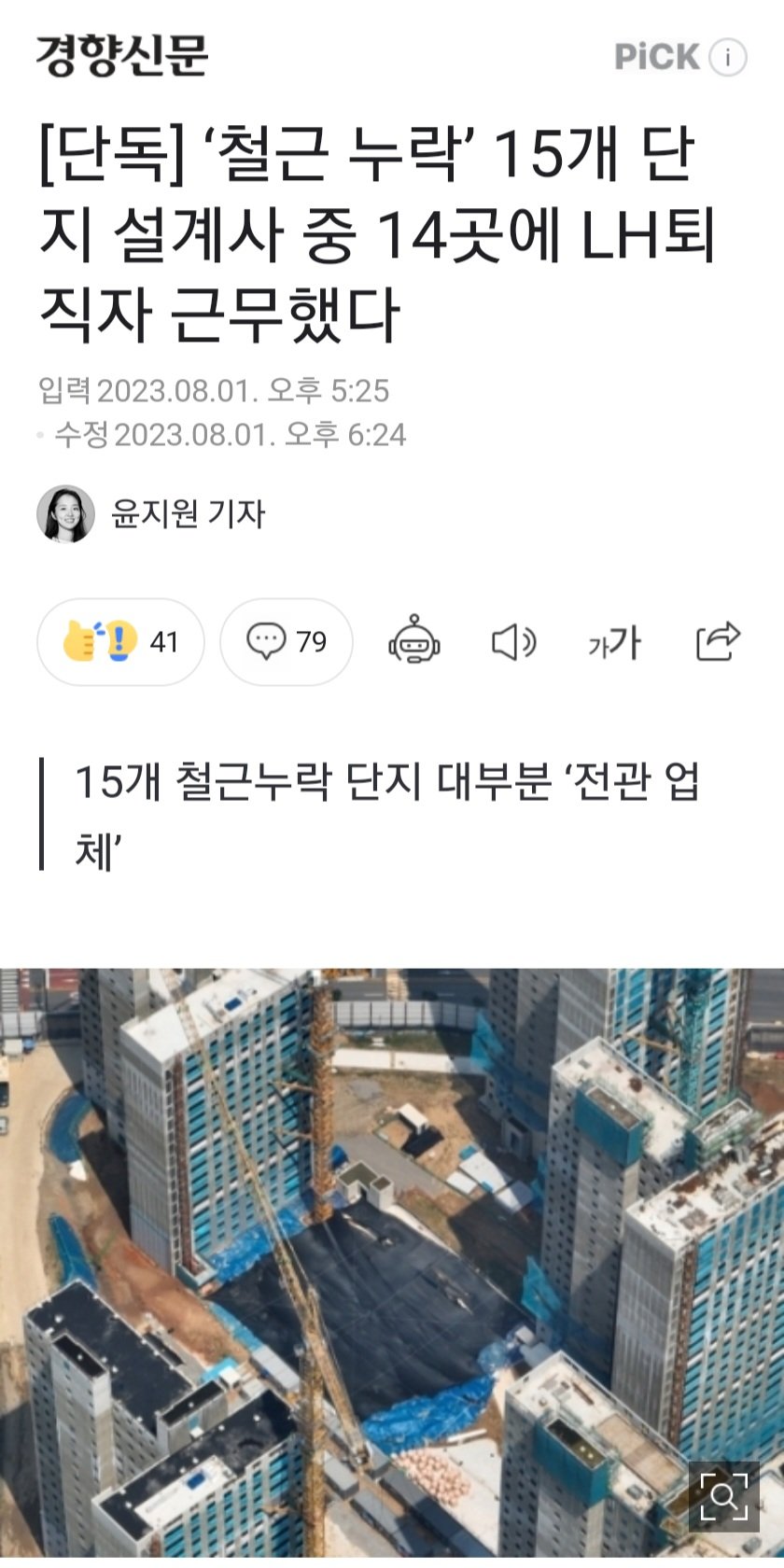The width and height of the screenshot is (784, 1568).
Task: Open the reactions button showing 41
Action: tap(120, 642)
